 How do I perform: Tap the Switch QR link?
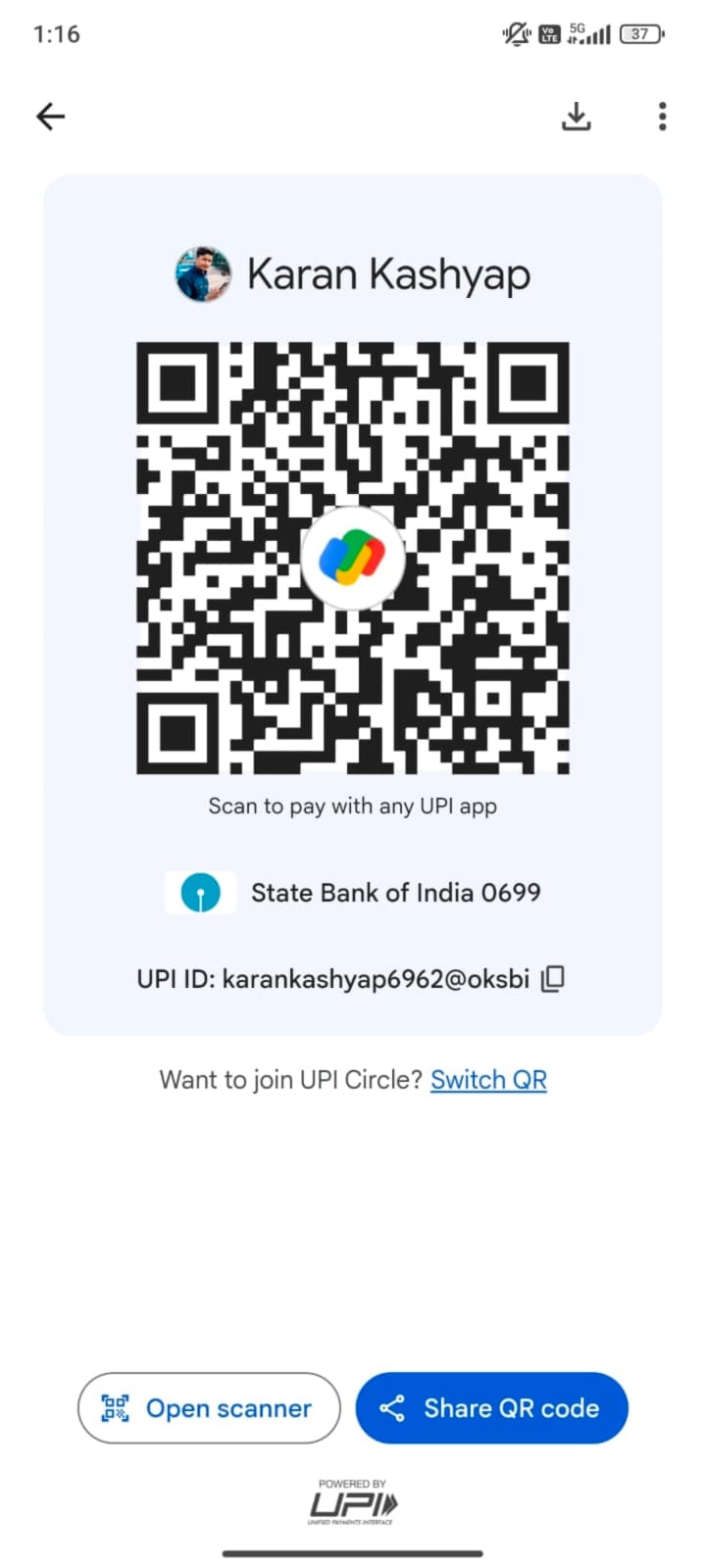tap(488, 1080)
